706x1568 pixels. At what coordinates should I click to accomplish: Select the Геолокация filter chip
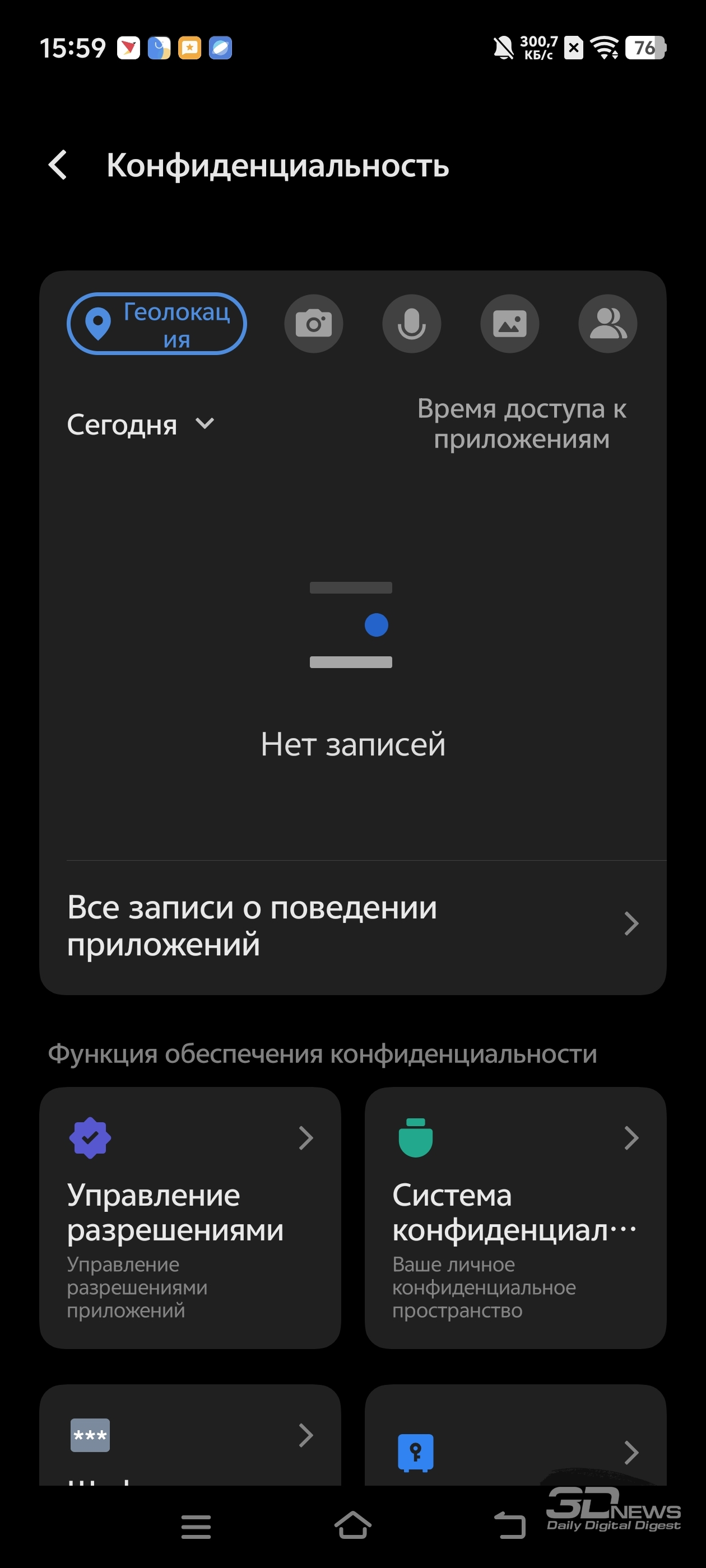pos(156,324)
